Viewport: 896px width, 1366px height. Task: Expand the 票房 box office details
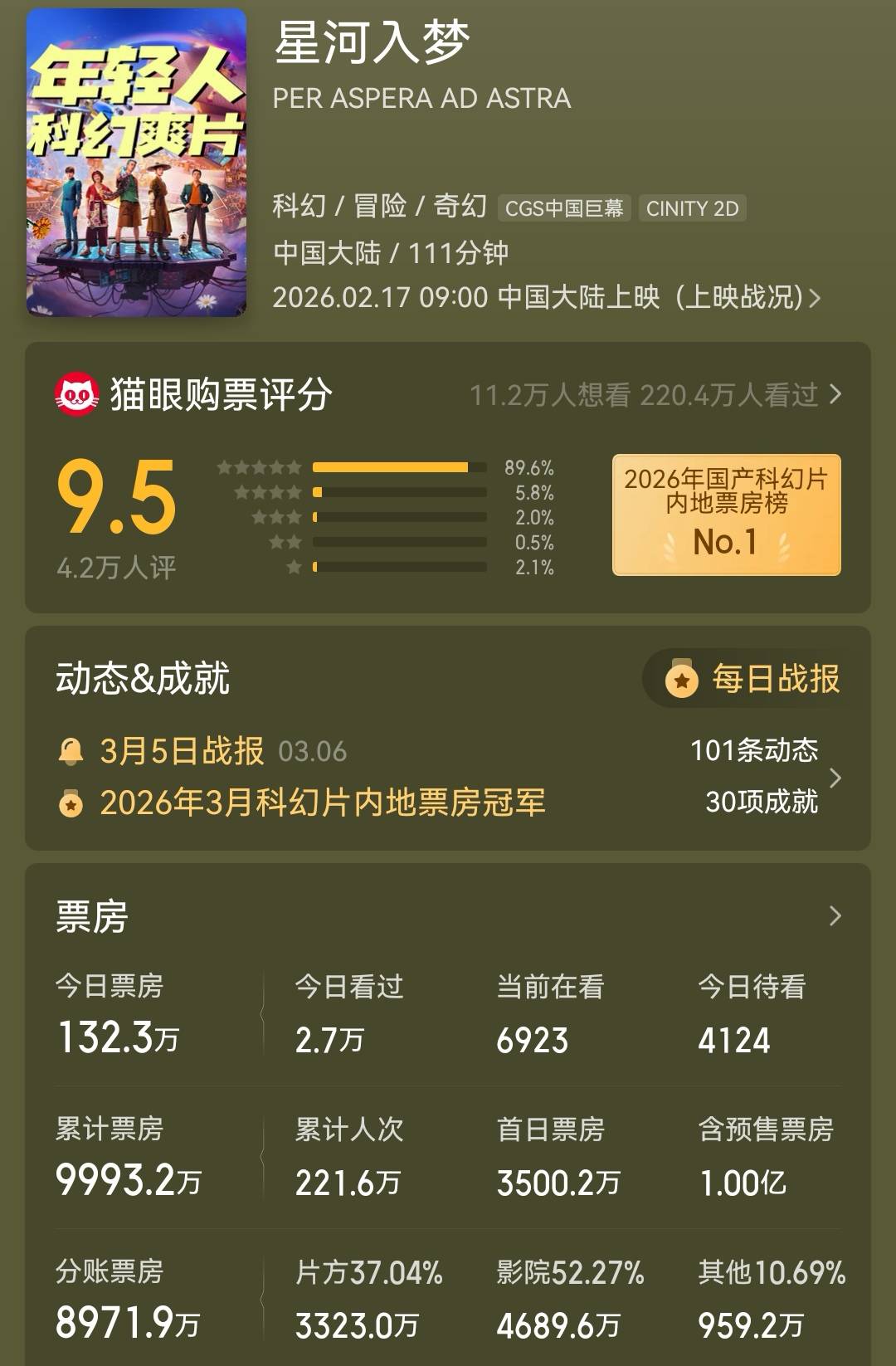tap(835, 916)
